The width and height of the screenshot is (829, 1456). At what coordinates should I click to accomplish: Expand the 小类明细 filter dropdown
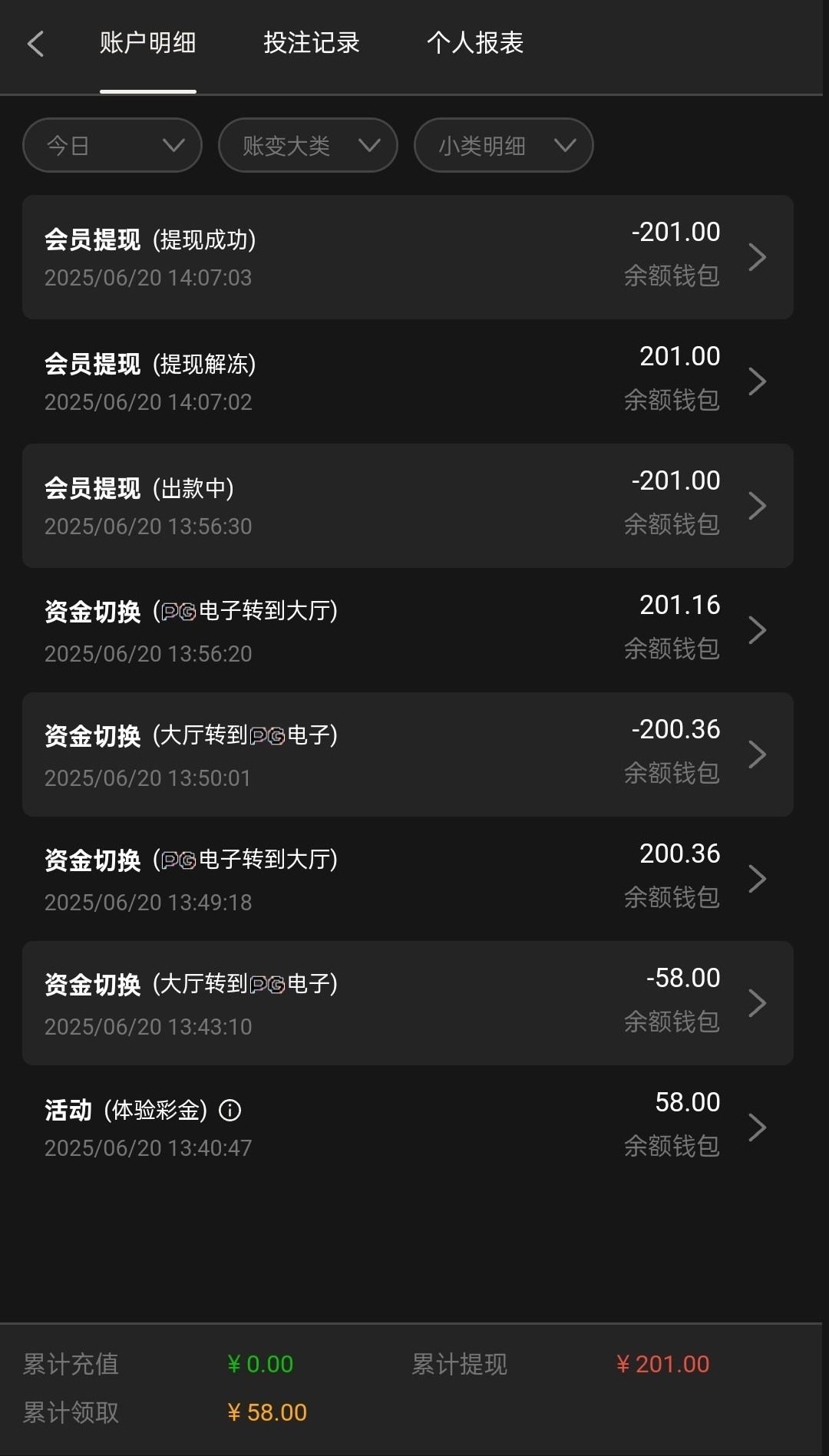click(504, 145)
